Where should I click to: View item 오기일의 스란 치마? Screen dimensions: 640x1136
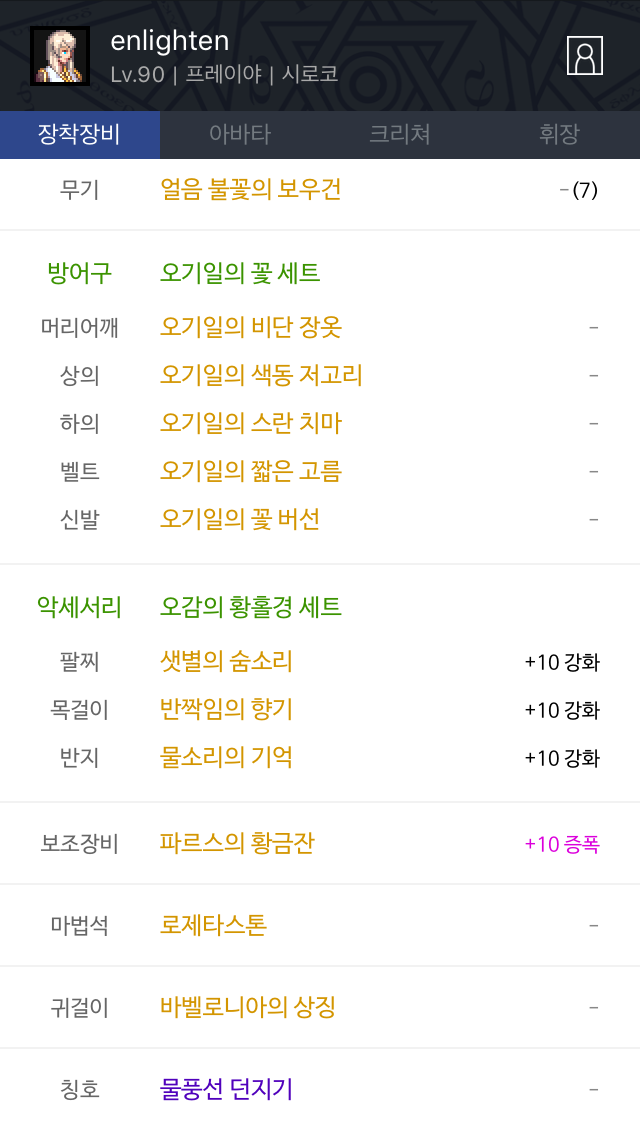tap(251, 423)
